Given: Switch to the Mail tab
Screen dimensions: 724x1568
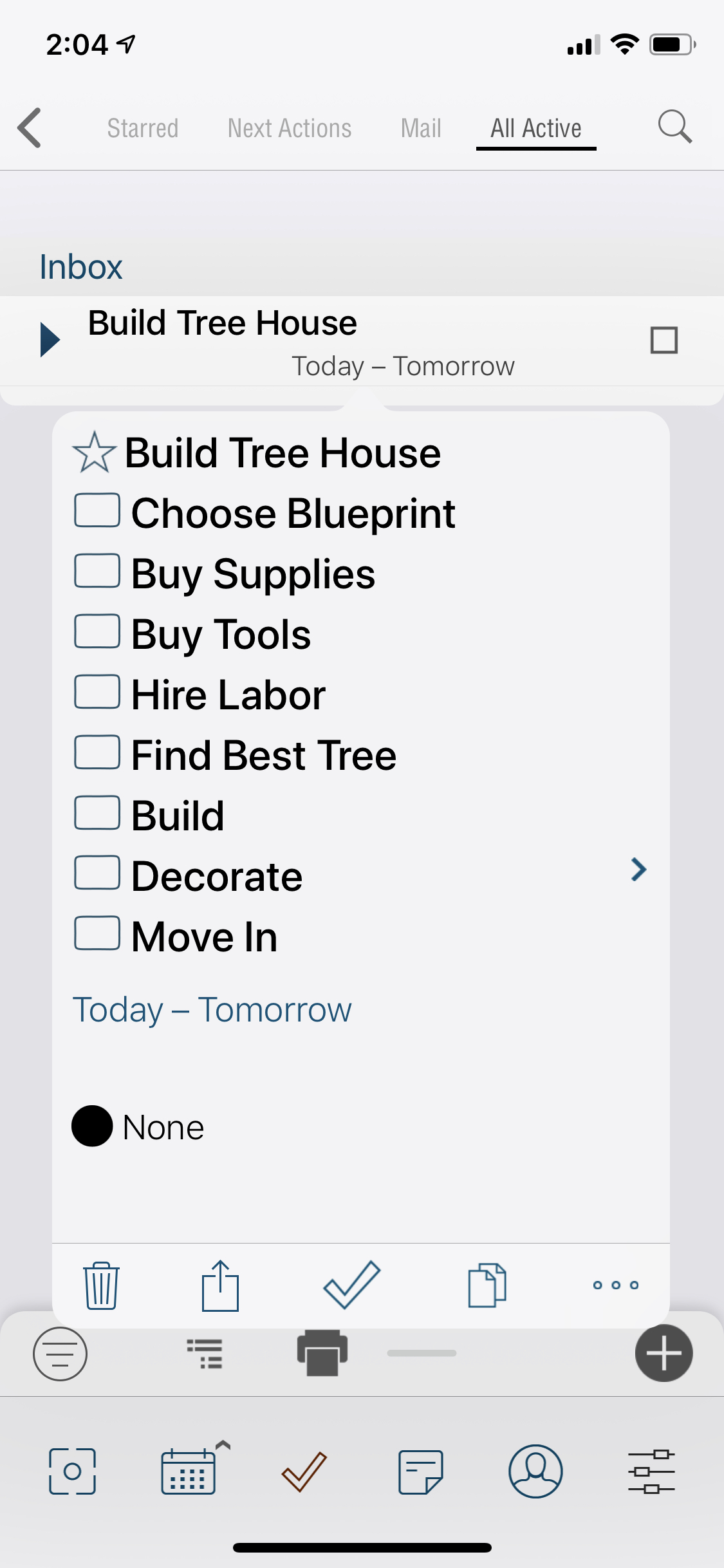Looking at the screenshot, I should [x=421, y=127].
